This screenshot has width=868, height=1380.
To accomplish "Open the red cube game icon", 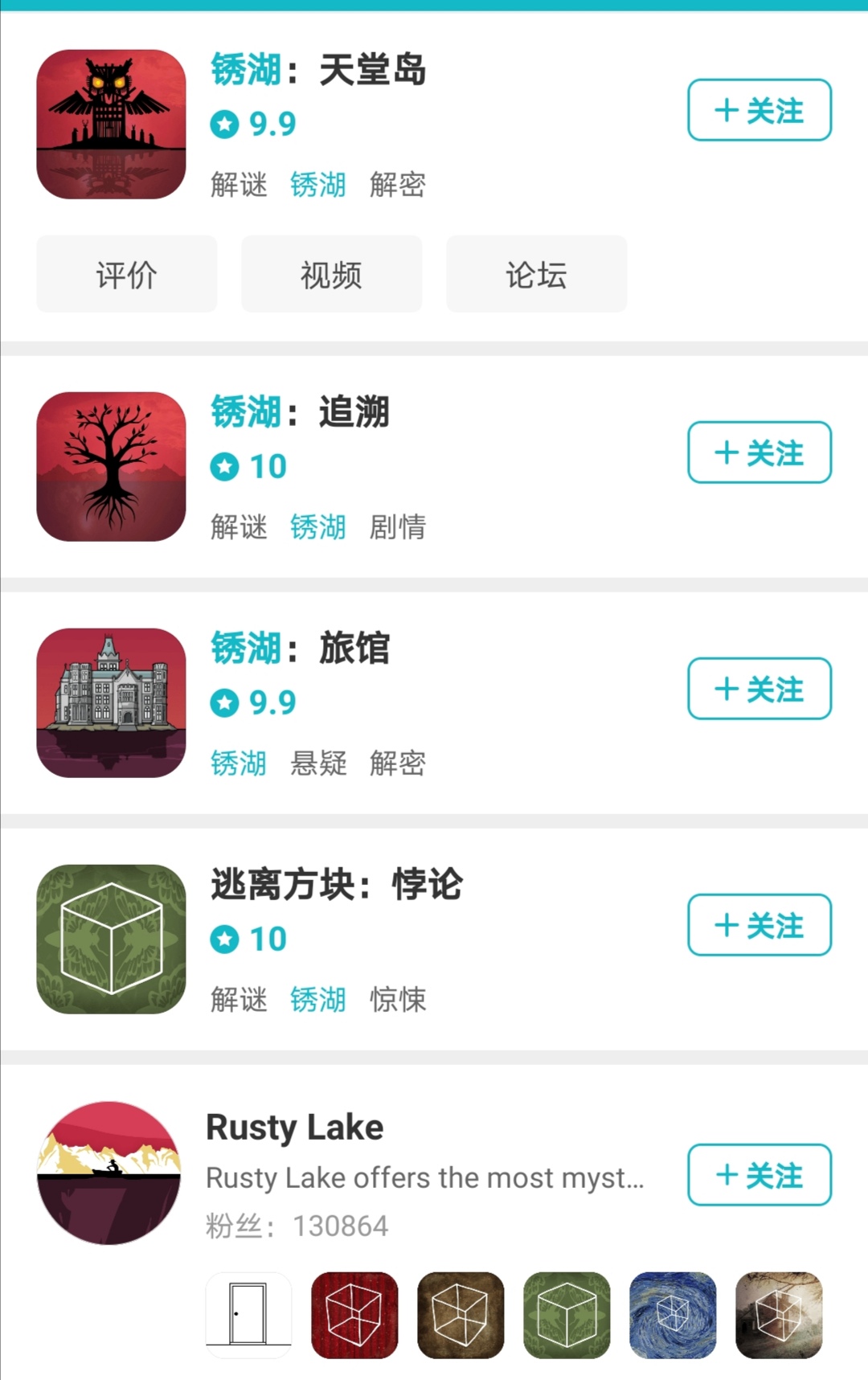I will click(x=354, y=1315).
